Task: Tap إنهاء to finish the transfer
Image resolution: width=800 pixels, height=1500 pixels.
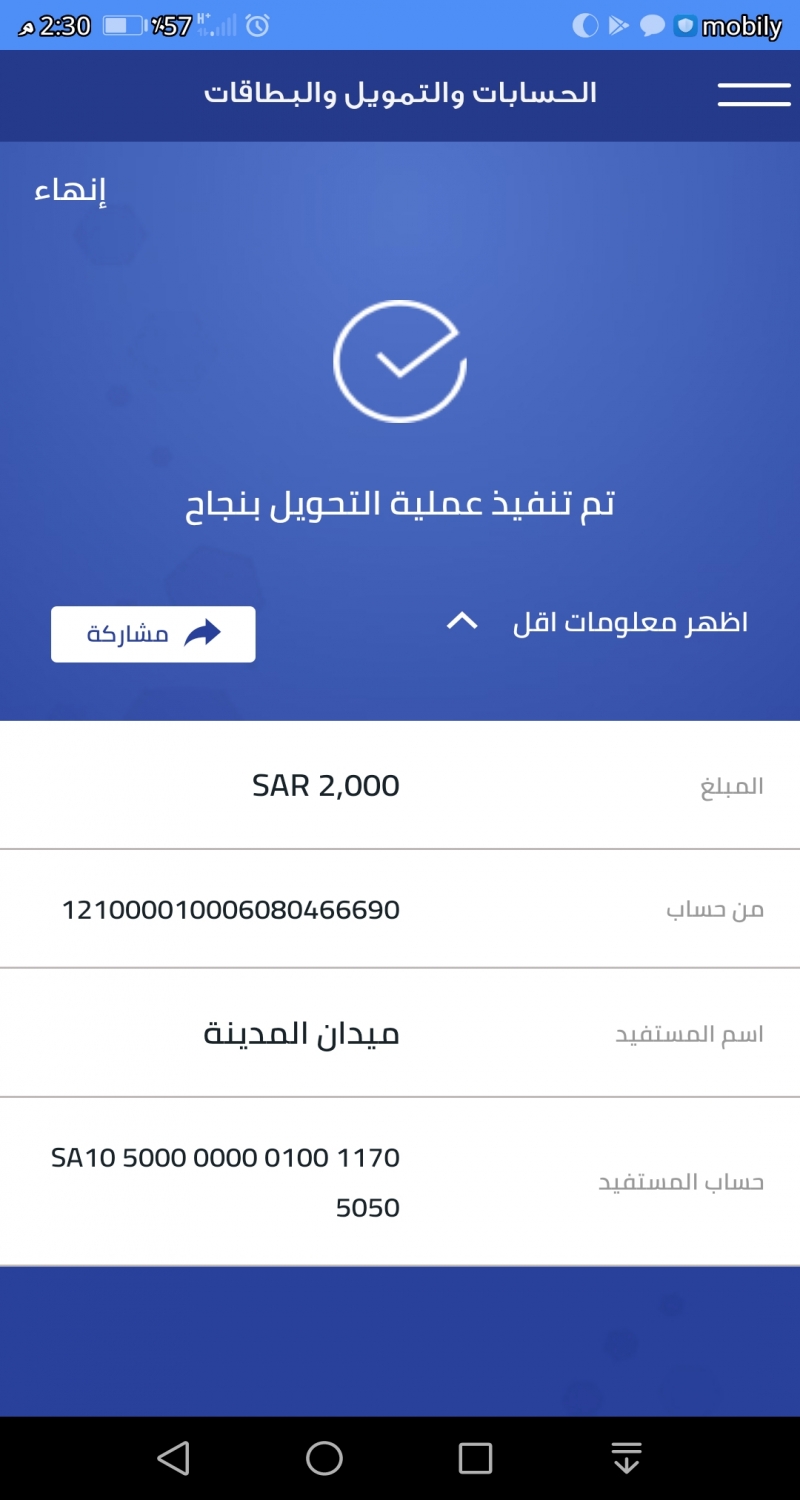Action: click(70, 190)
